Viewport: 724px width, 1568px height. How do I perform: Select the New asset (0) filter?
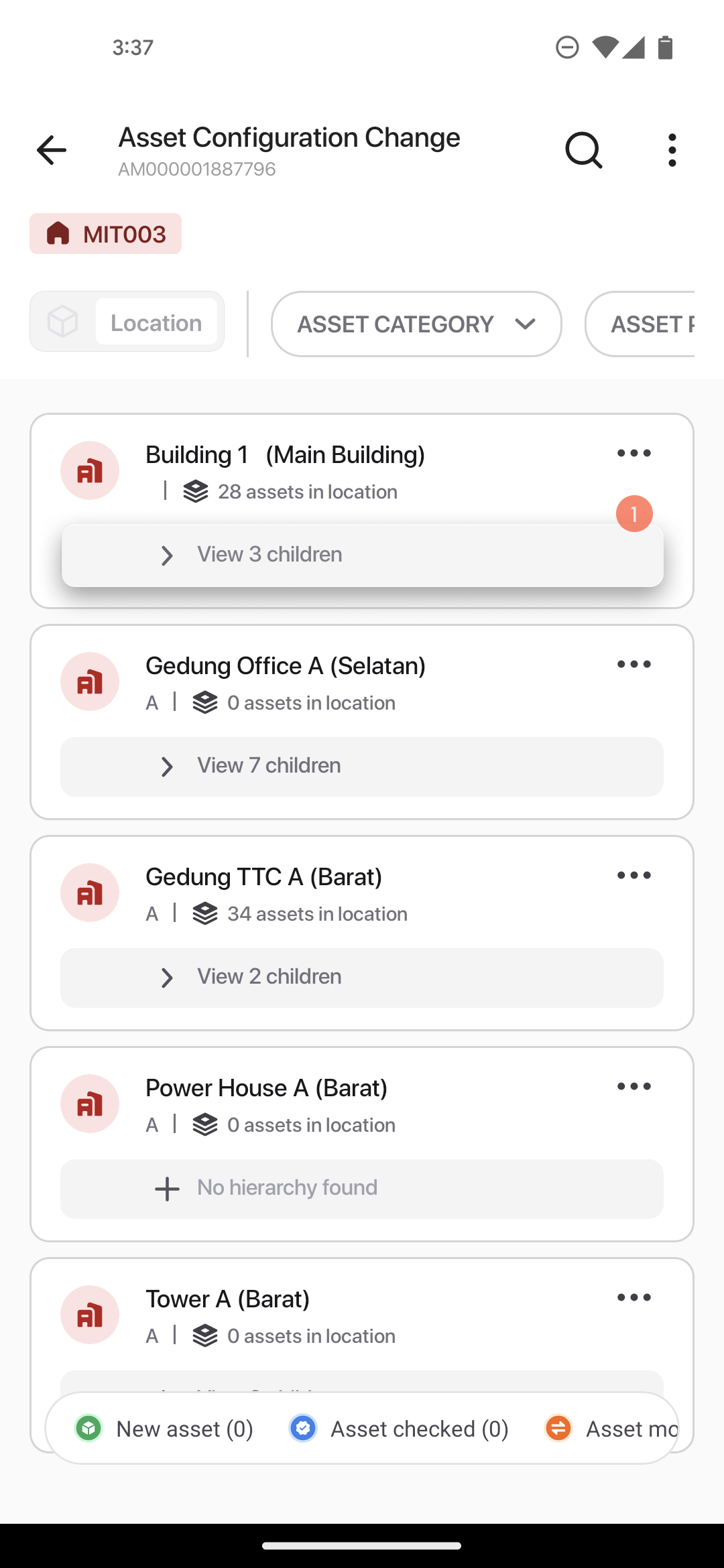164,1429
